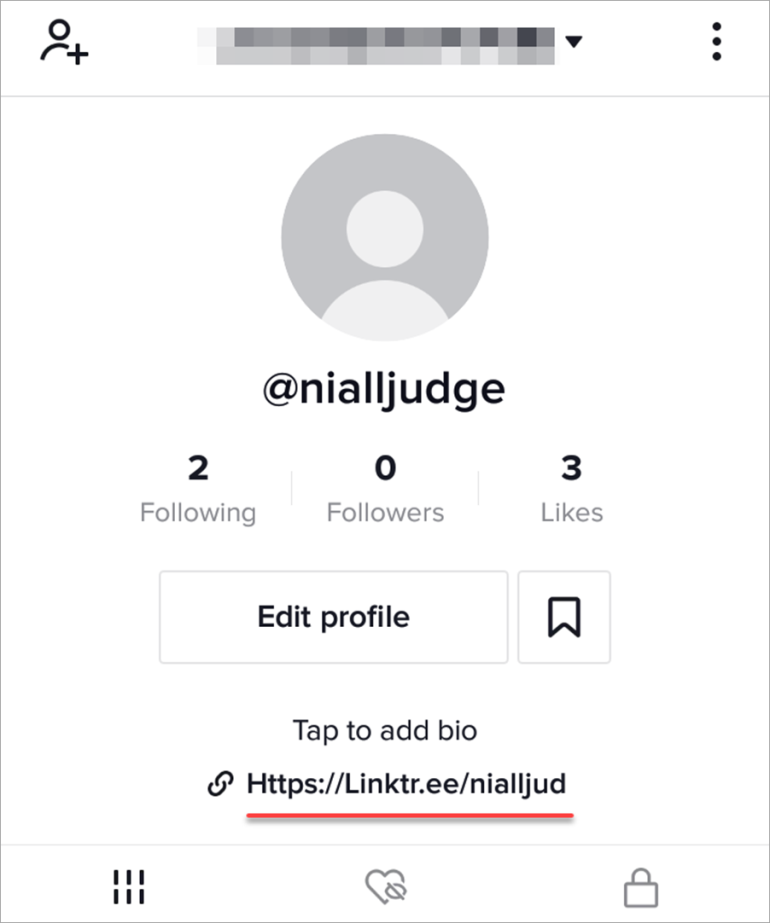Open the Likes count
Image resolution: width=770 pixels, height=923 pixels.
[572, 490]
